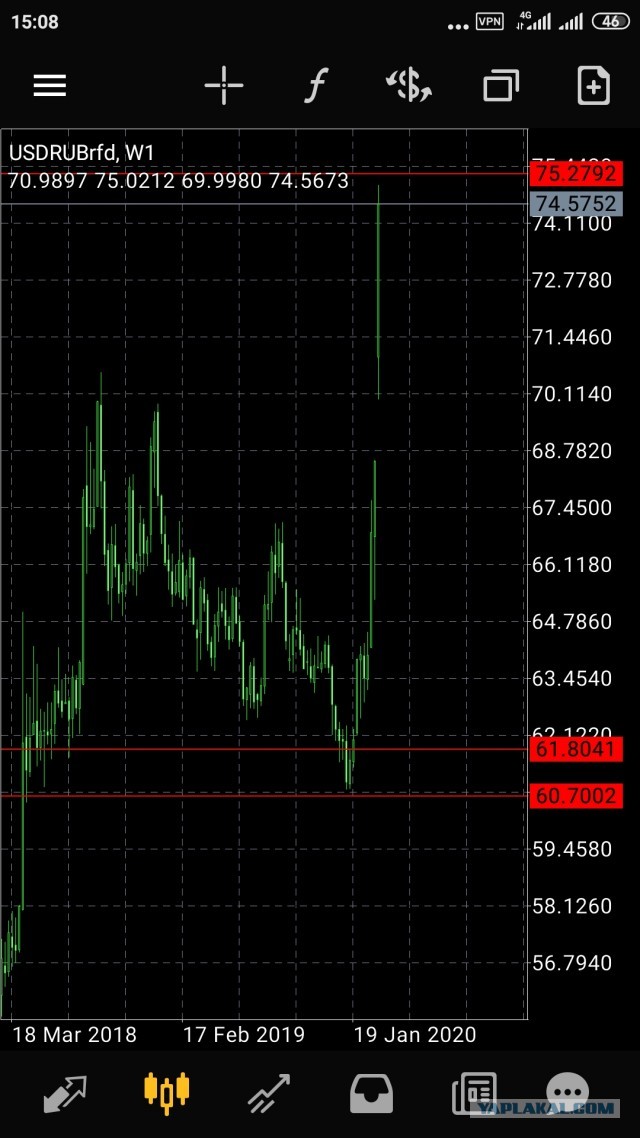This screenshot has height=1138, width=640.
Task: Open the News tab
Action: coord(474,1094)
